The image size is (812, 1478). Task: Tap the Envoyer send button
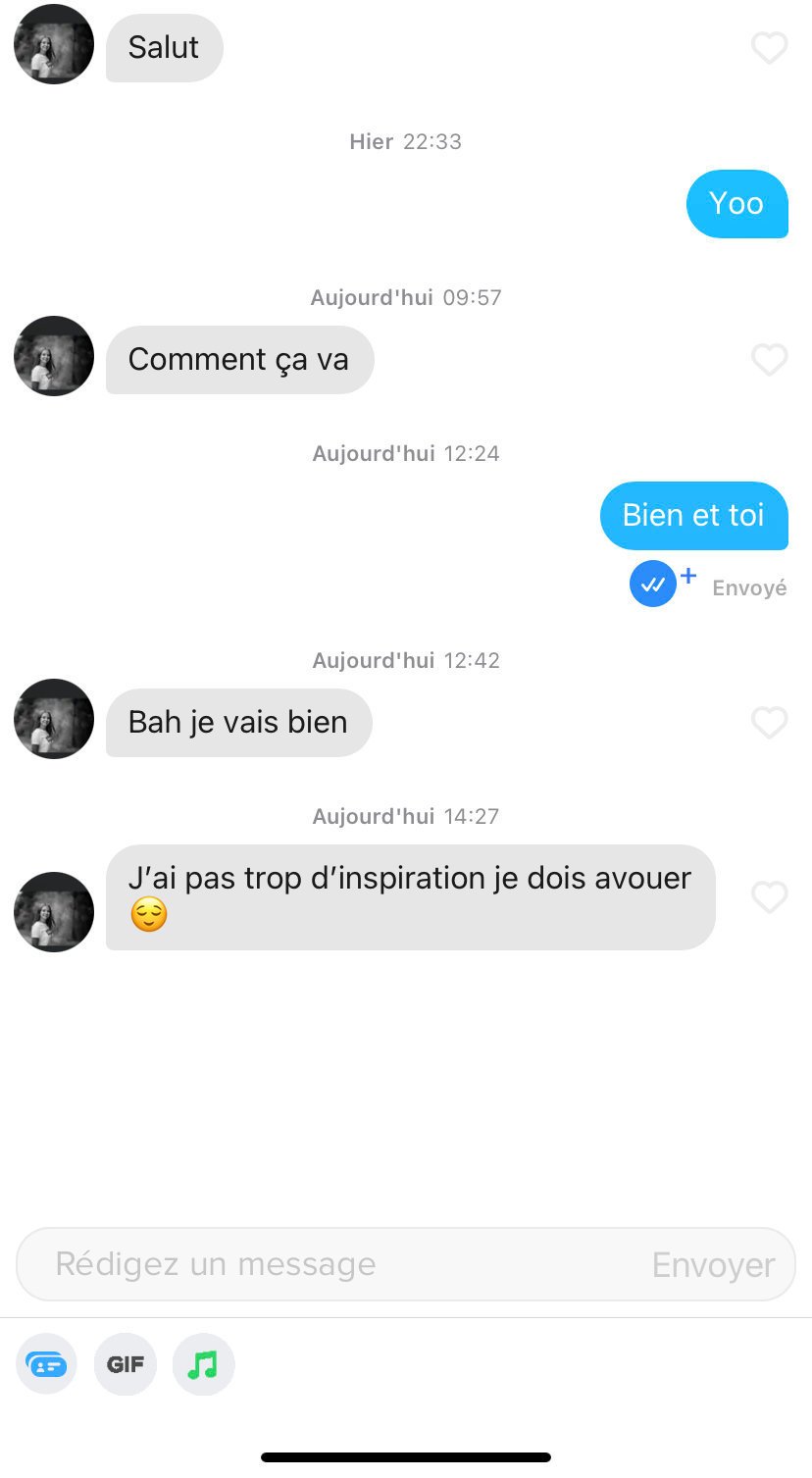pyautogui.click(x=713, y=1265)
